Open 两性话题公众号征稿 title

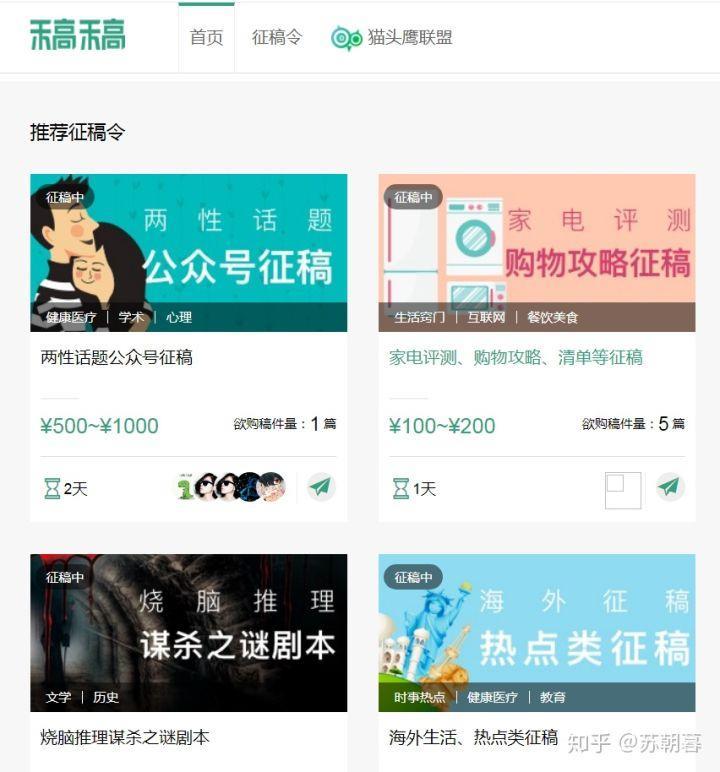tap(116, 357)
